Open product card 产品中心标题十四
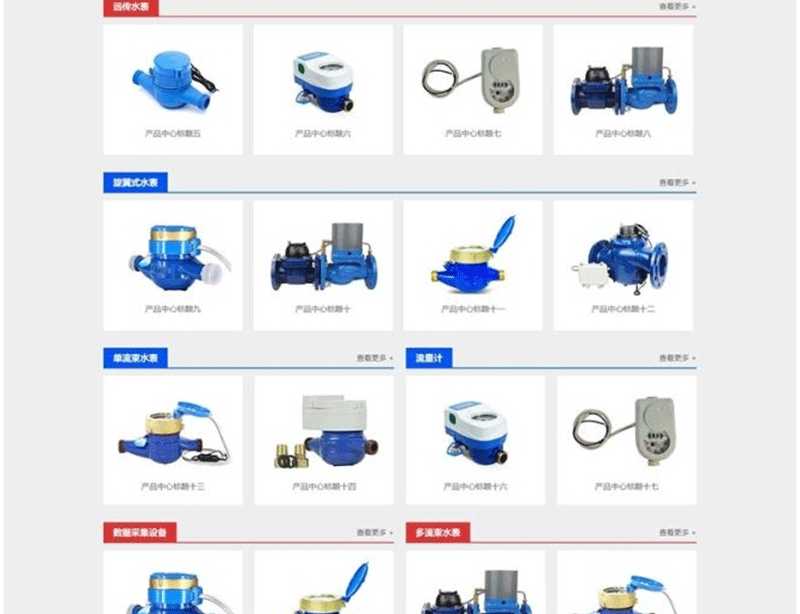800x614 pixels. 323,440
